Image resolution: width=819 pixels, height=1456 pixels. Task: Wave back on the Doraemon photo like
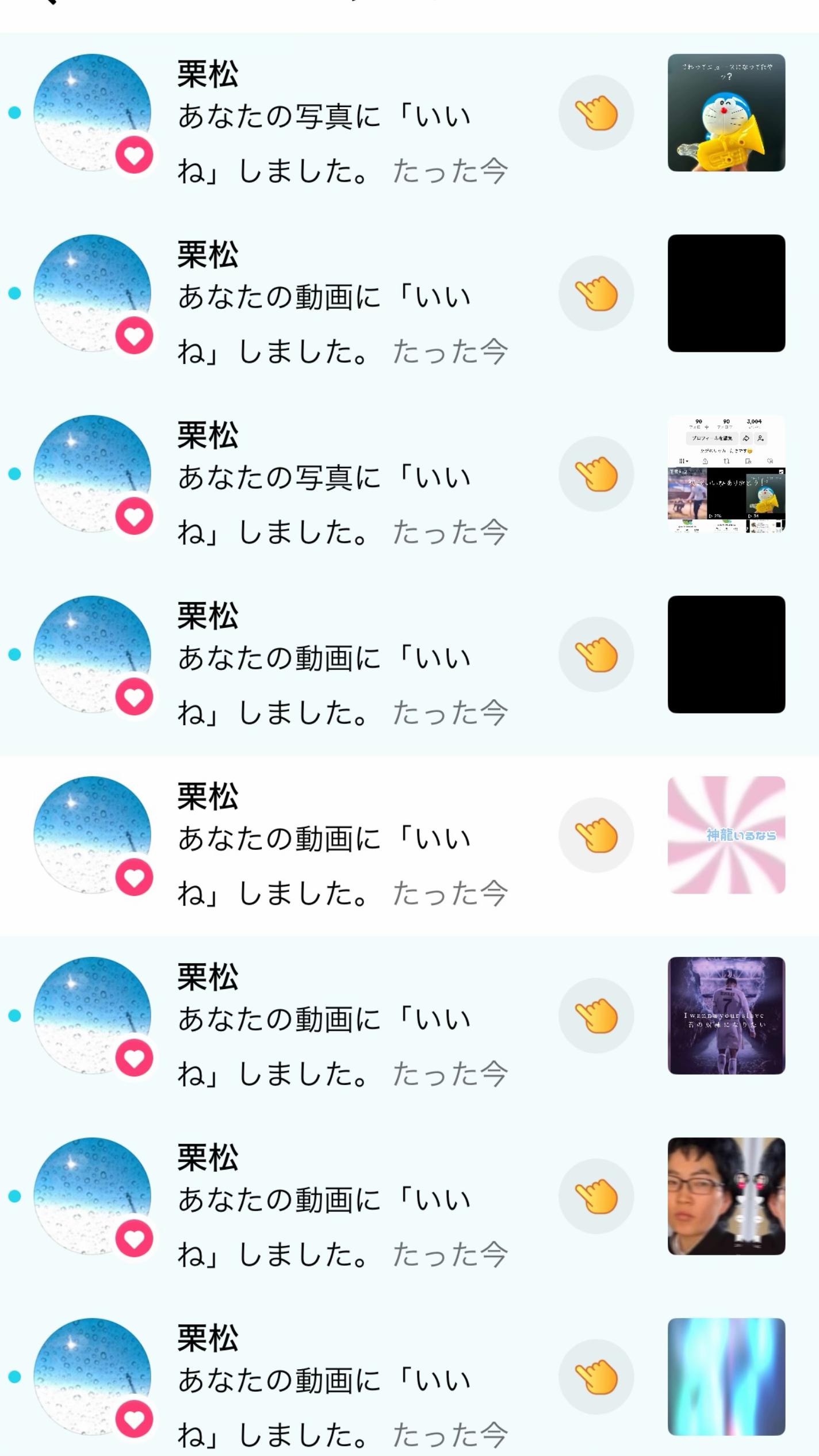click(x=596, y=113)
